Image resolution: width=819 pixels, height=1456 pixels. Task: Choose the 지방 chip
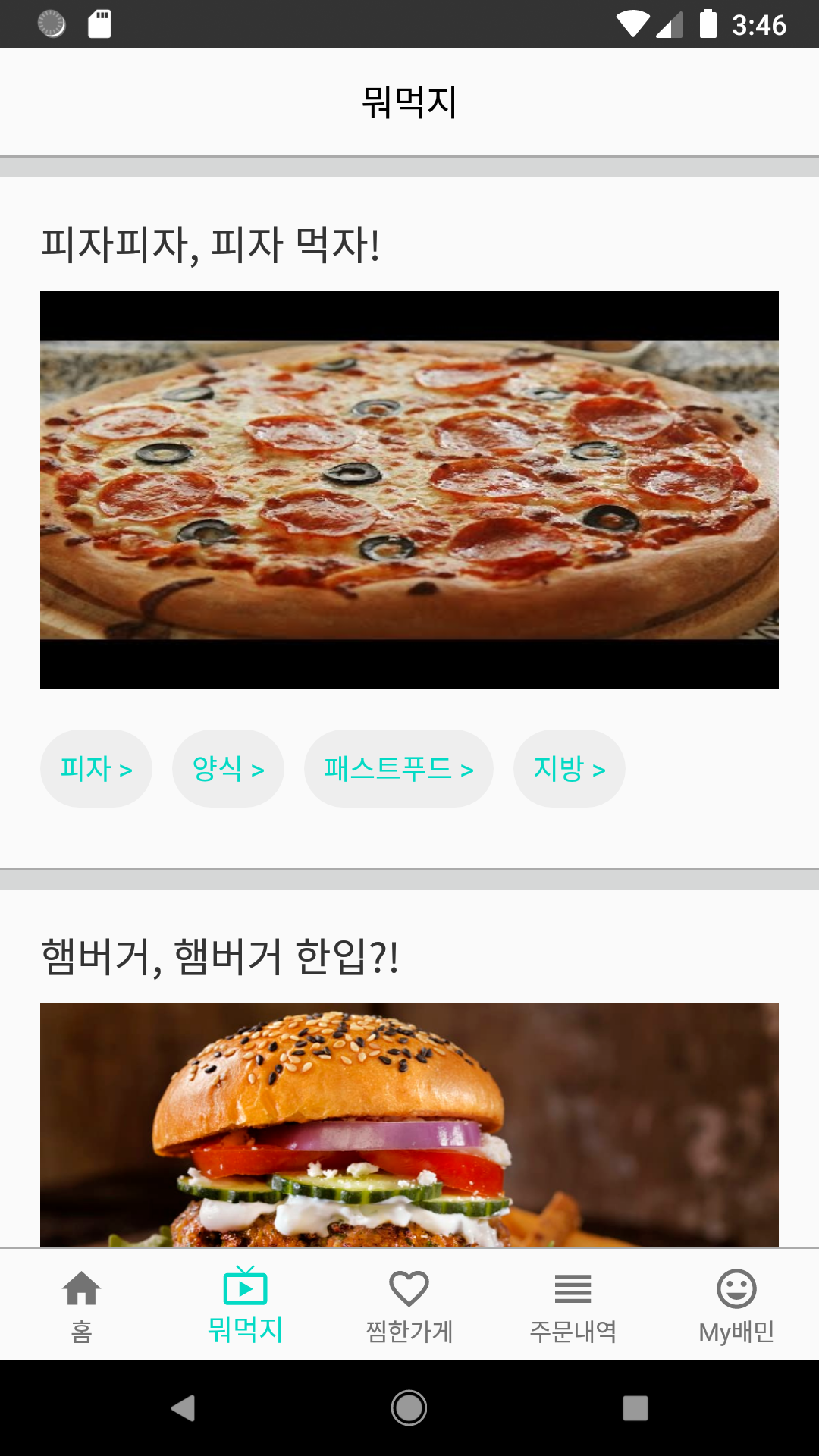(x=570, y=769)
